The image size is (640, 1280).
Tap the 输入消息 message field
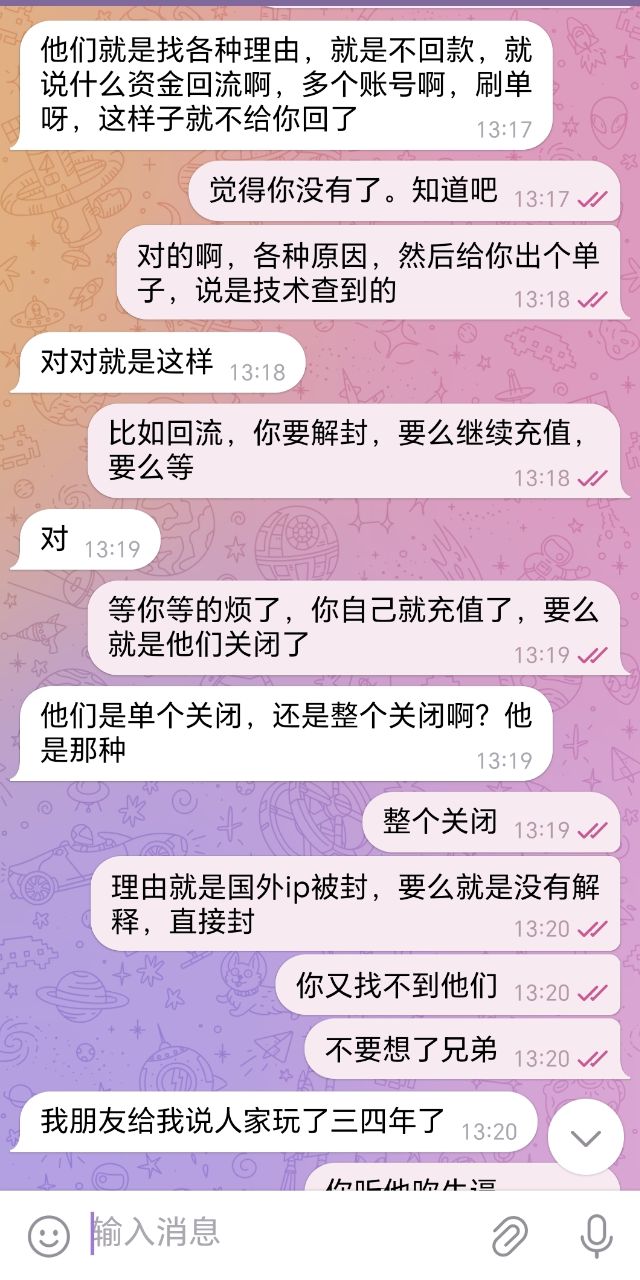coord(280,1234)
